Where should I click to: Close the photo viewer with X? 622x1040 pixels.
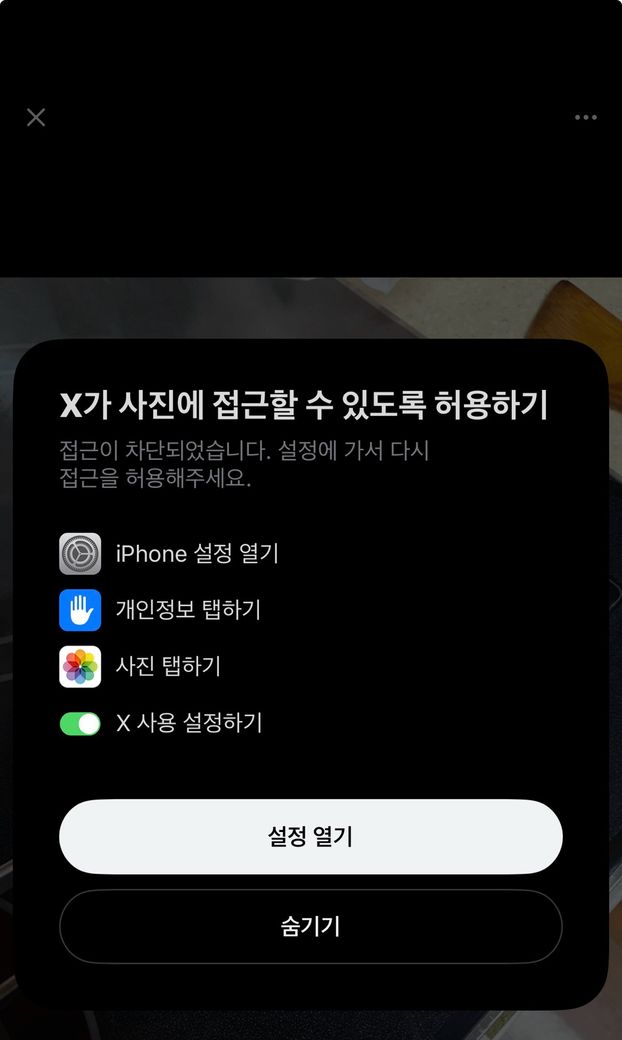[36, 118]
